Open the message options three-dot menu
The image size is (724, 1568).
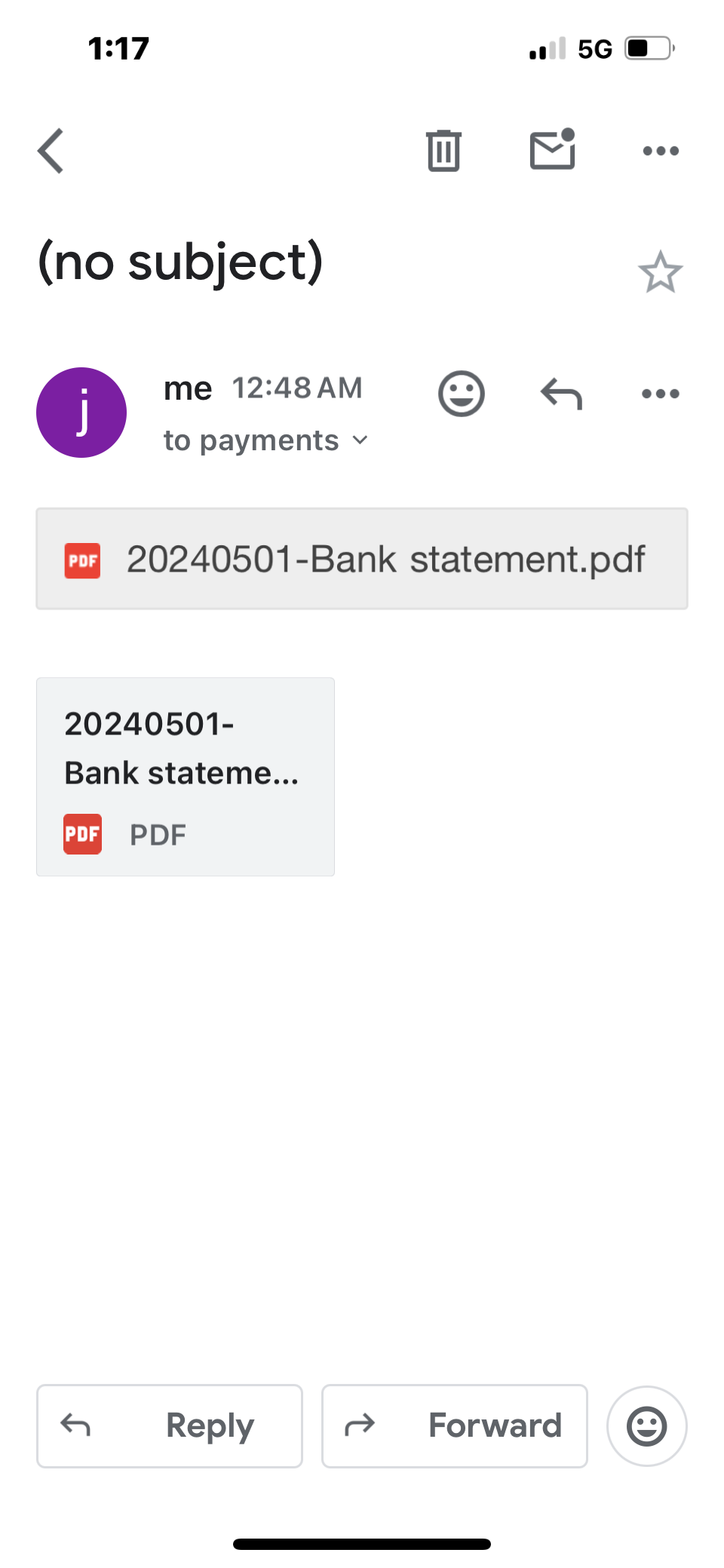(660, 394)
